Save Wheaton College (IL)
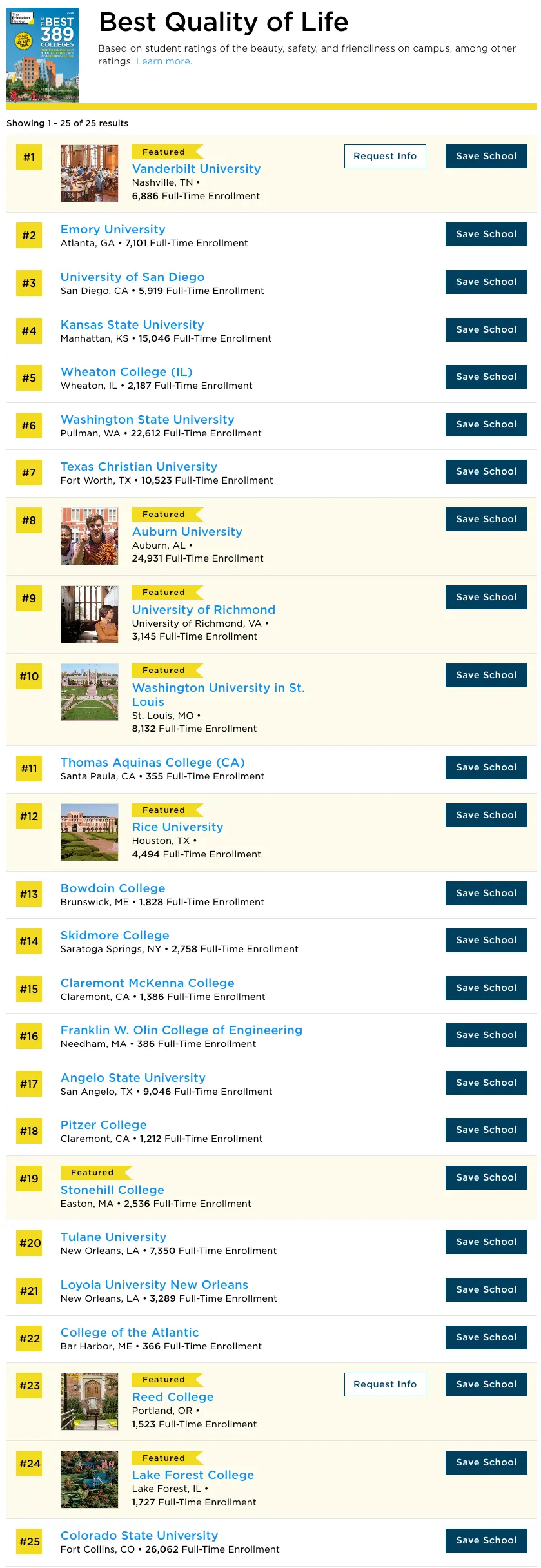Screen dimensions: 541x1568 click(486, 377)
